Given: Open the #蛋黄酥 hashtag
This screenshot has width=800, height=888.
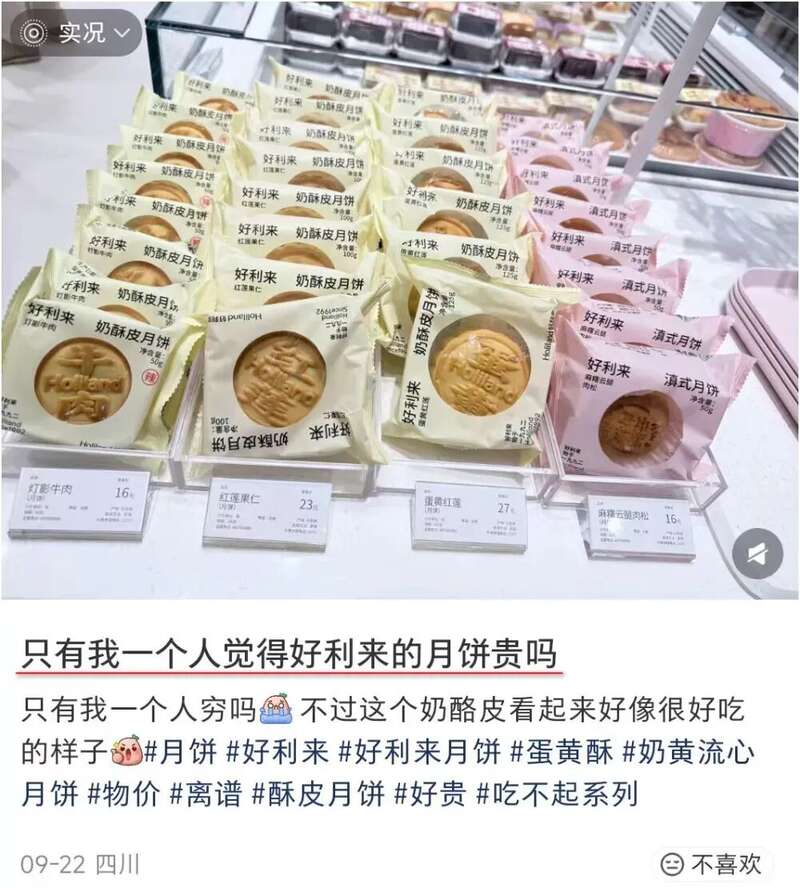Looking at the screenshot, I should tap(560, 750).
